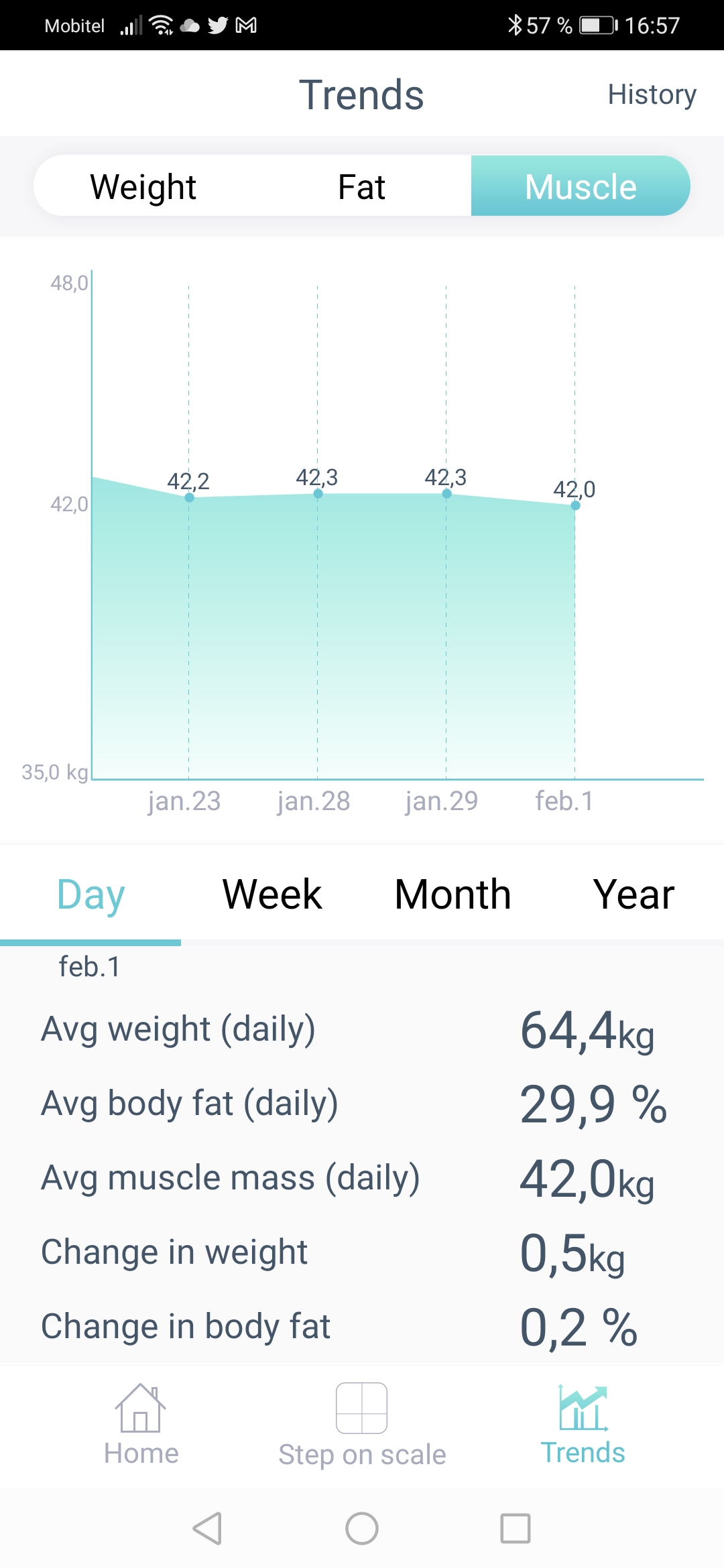This screenshot has height=1568, width=724.
Task: Select the jan.28 data point
Action: (318, 494)
